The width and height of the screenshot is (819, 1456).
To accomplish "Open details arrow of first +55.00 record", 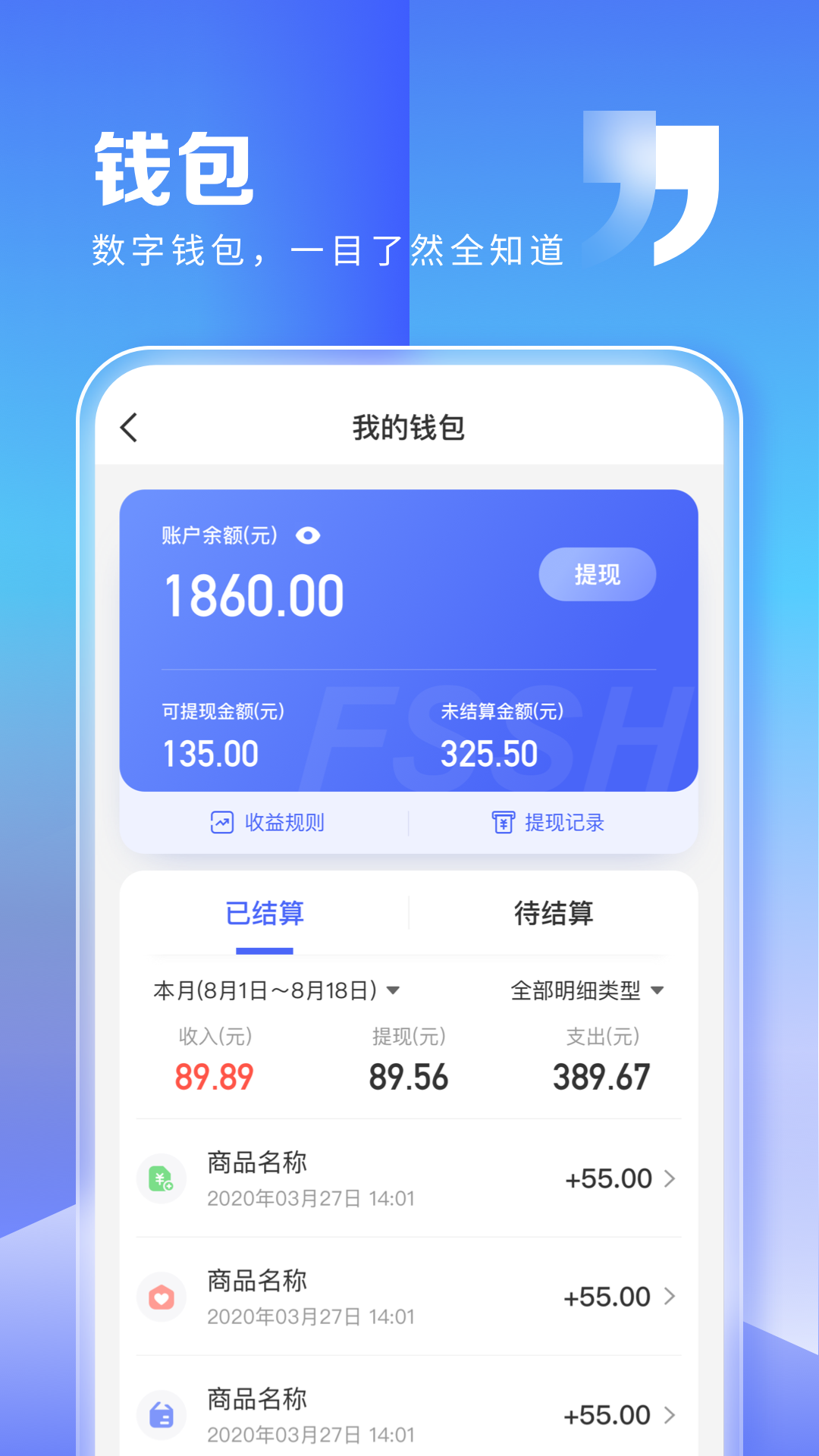I will point(670,1178).
